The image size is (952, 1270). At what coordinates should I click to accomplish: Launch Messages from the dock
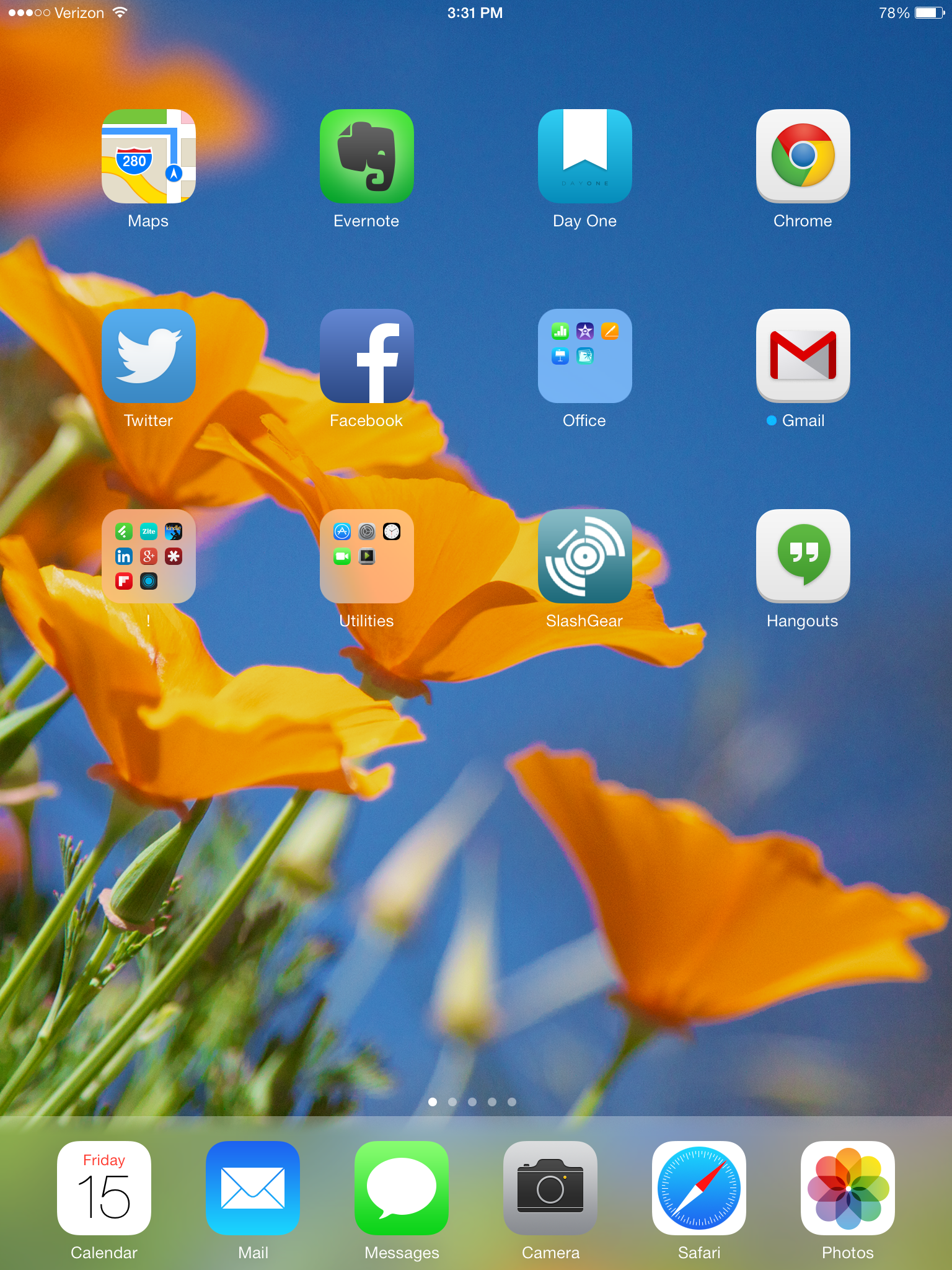402,1188
